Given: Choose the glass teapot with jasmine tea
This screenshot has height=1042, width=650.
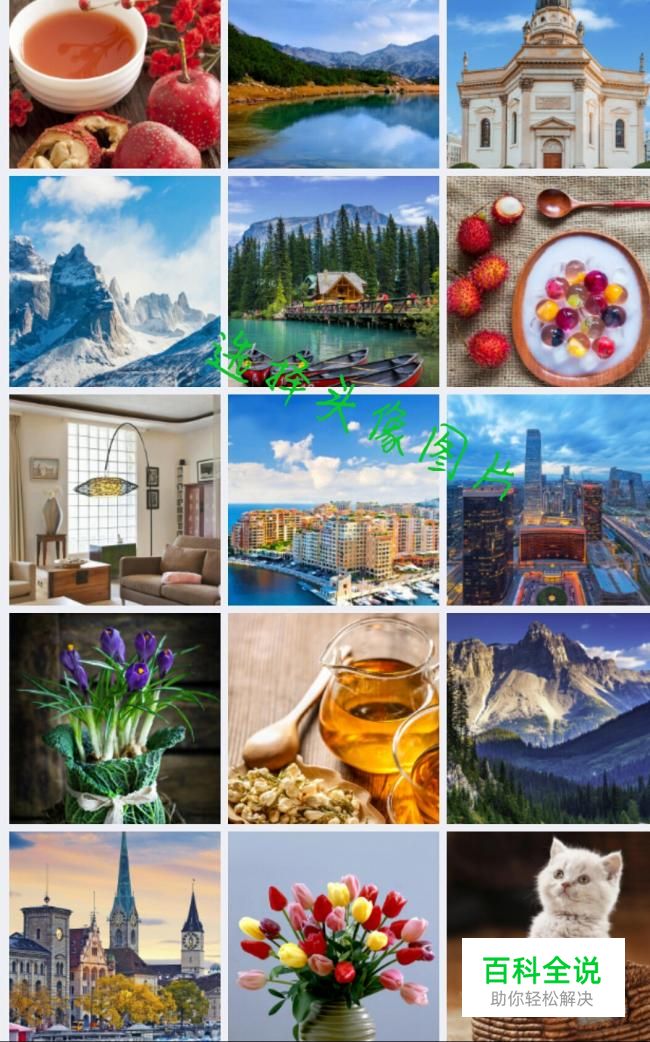Looking at the screenshot, I should (333, 718).
